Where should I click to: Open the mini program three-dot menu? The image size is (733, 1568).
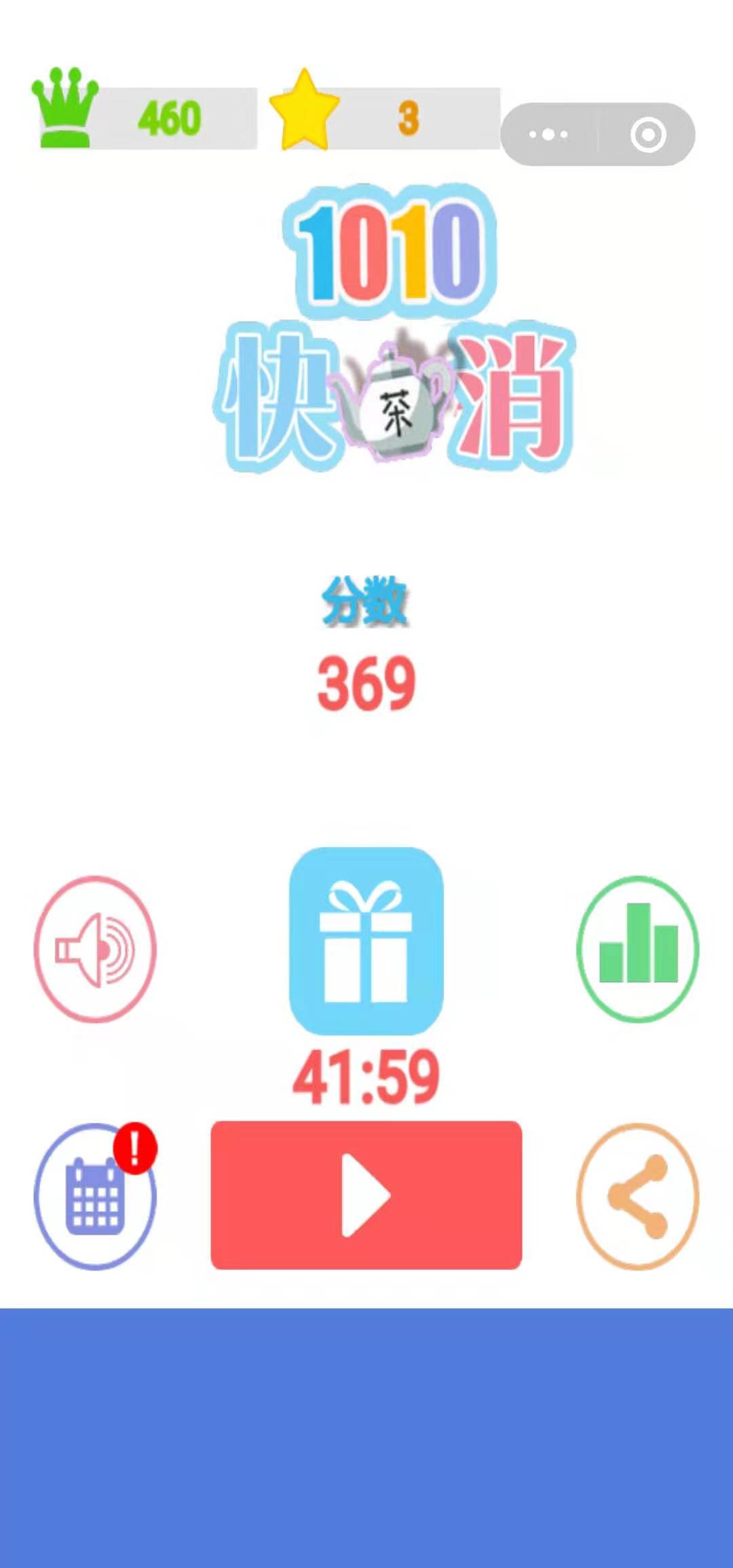548,134
